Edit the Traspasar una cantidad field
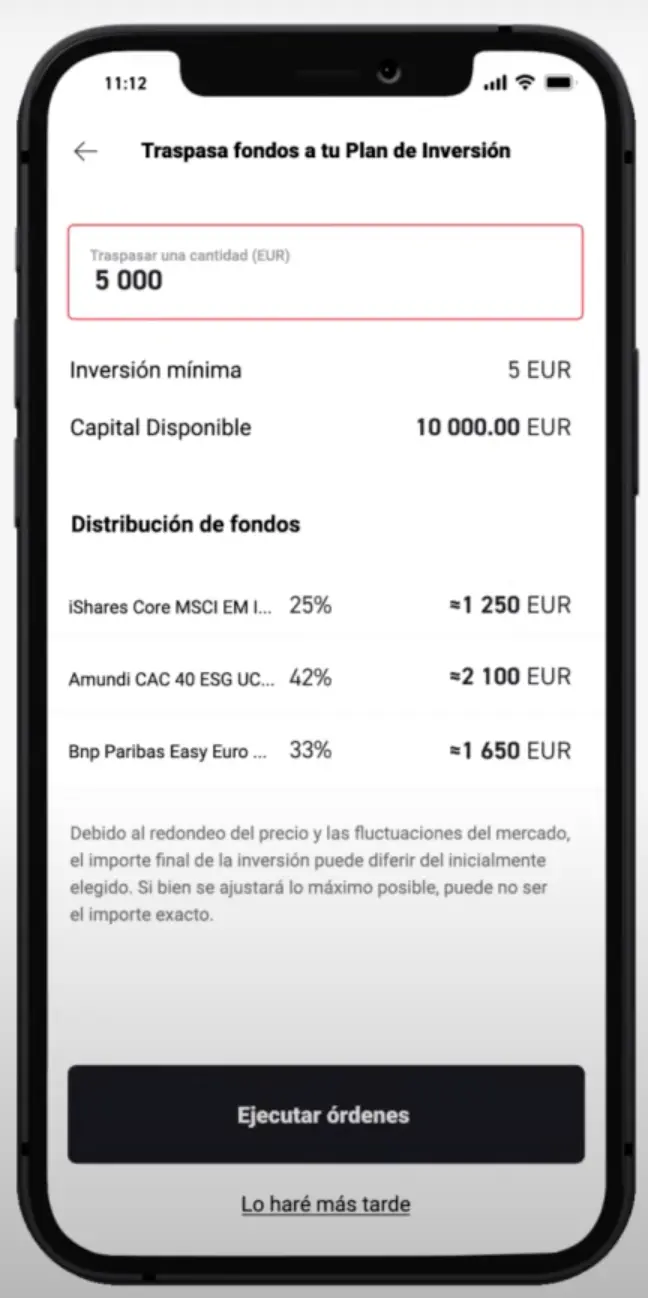648x1298 pixels. click(325, 272)
